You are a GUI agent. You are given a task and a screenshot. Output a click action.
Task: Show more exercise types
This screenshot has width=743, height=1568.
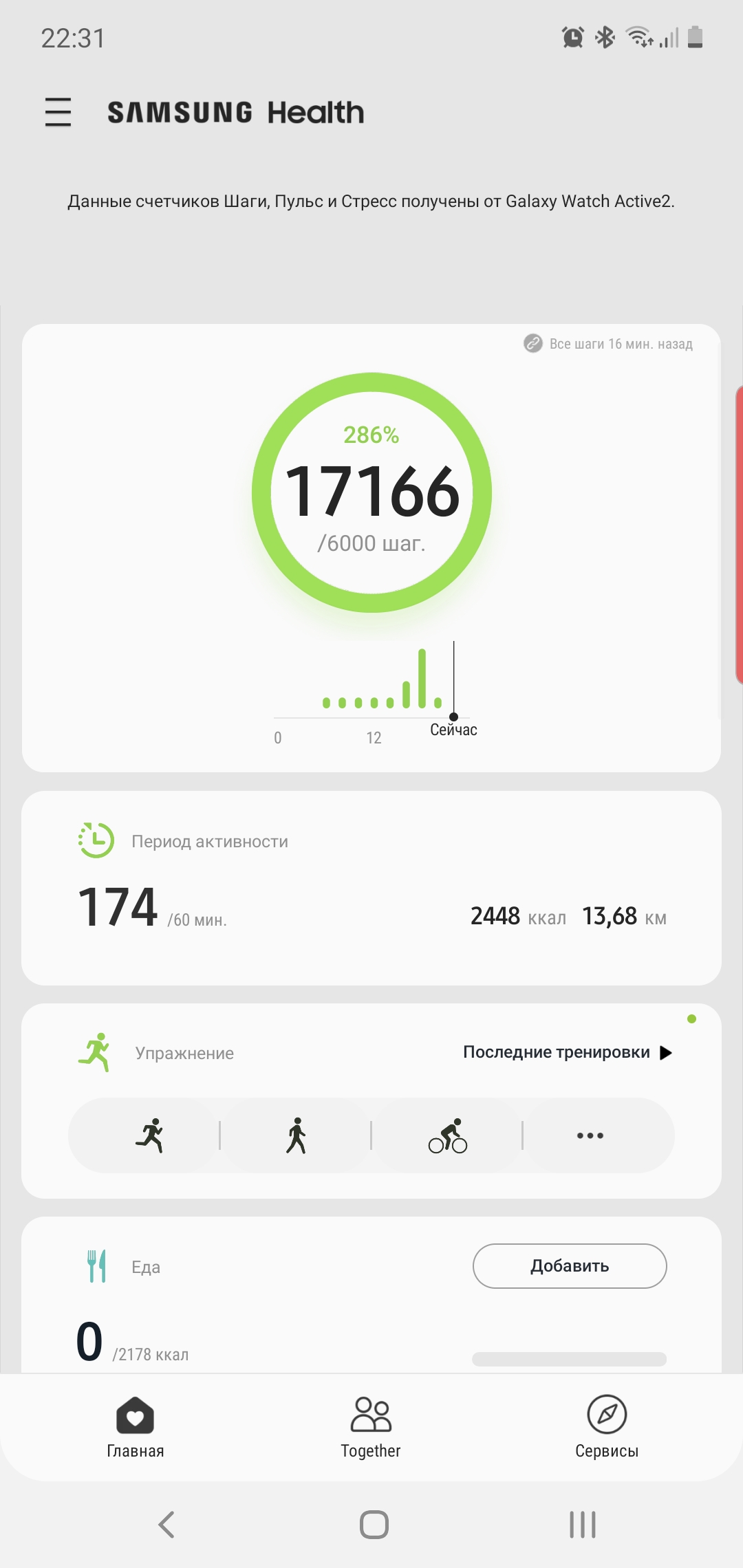coord(590,1135)
